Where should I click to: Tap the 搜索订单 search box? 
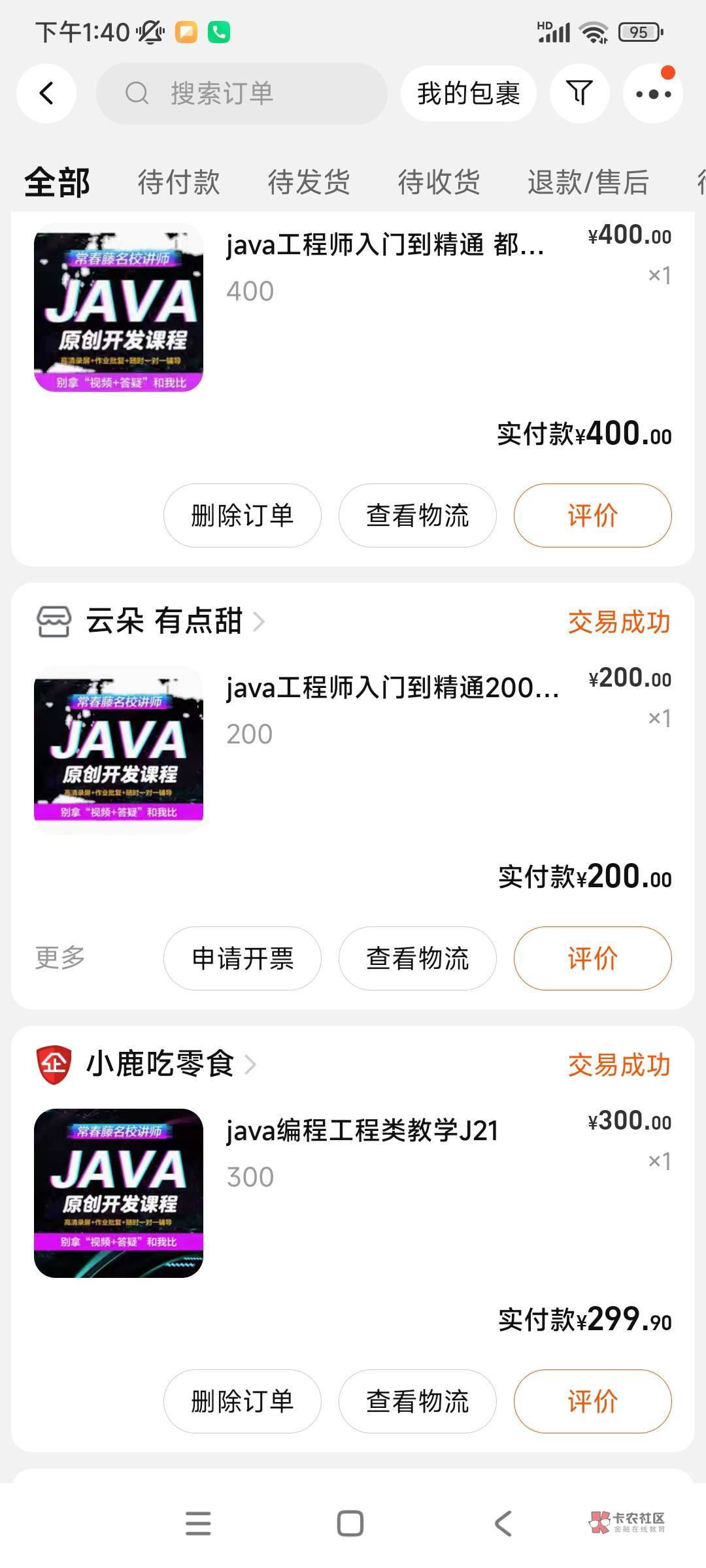pos(242,93)
